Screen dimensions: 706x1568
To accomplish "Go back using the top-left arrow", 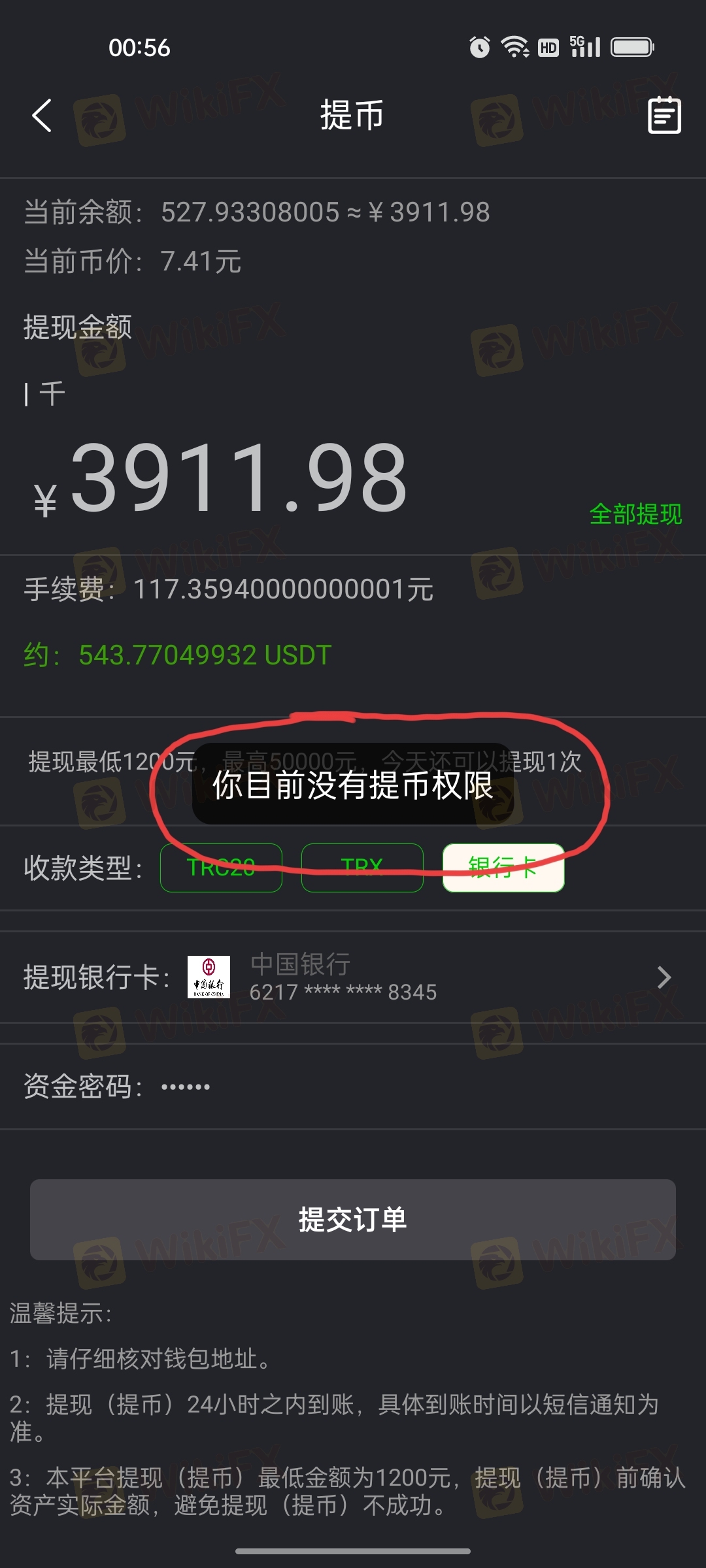I will tap(42, 116).
